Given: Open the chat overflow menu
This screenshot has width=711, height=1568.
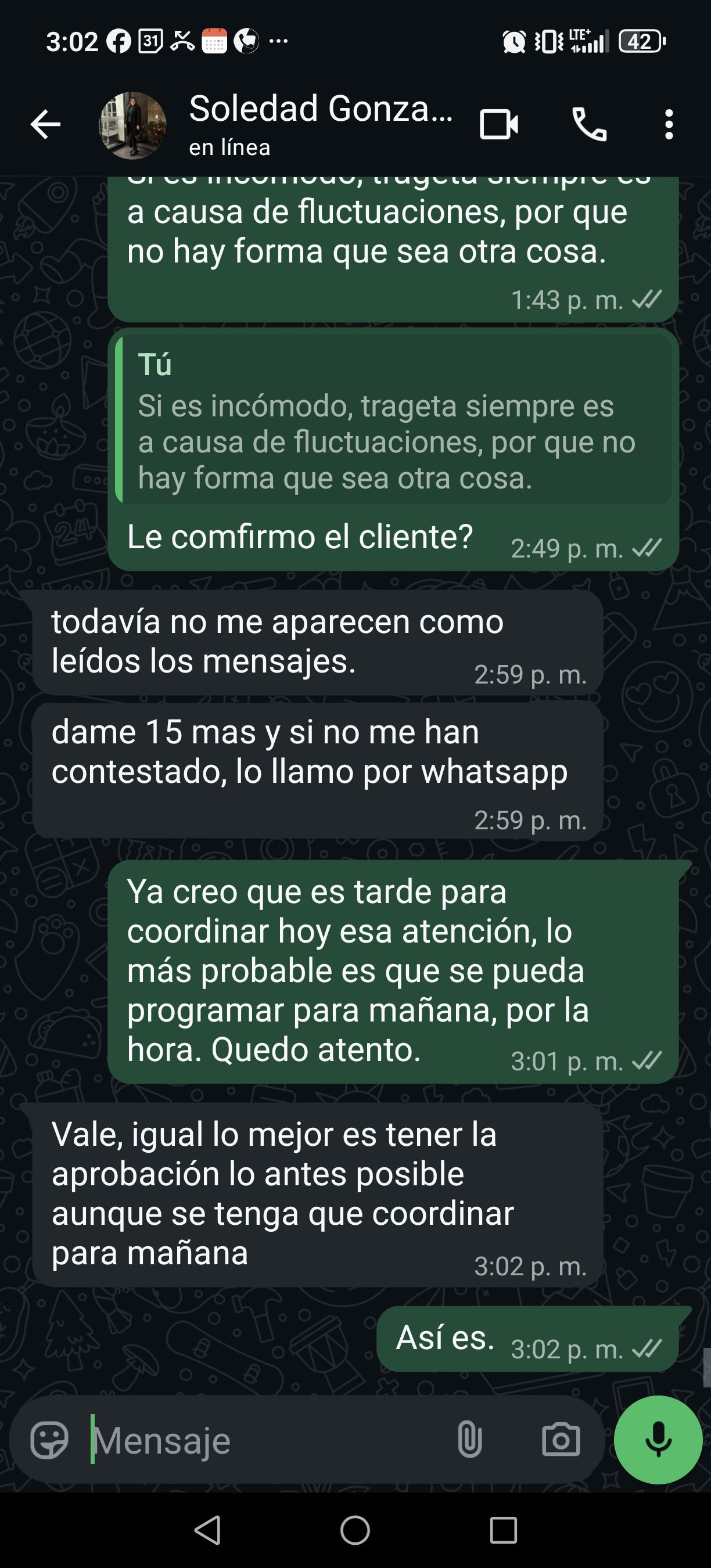Looking at the screenshot, I should 669,125.
